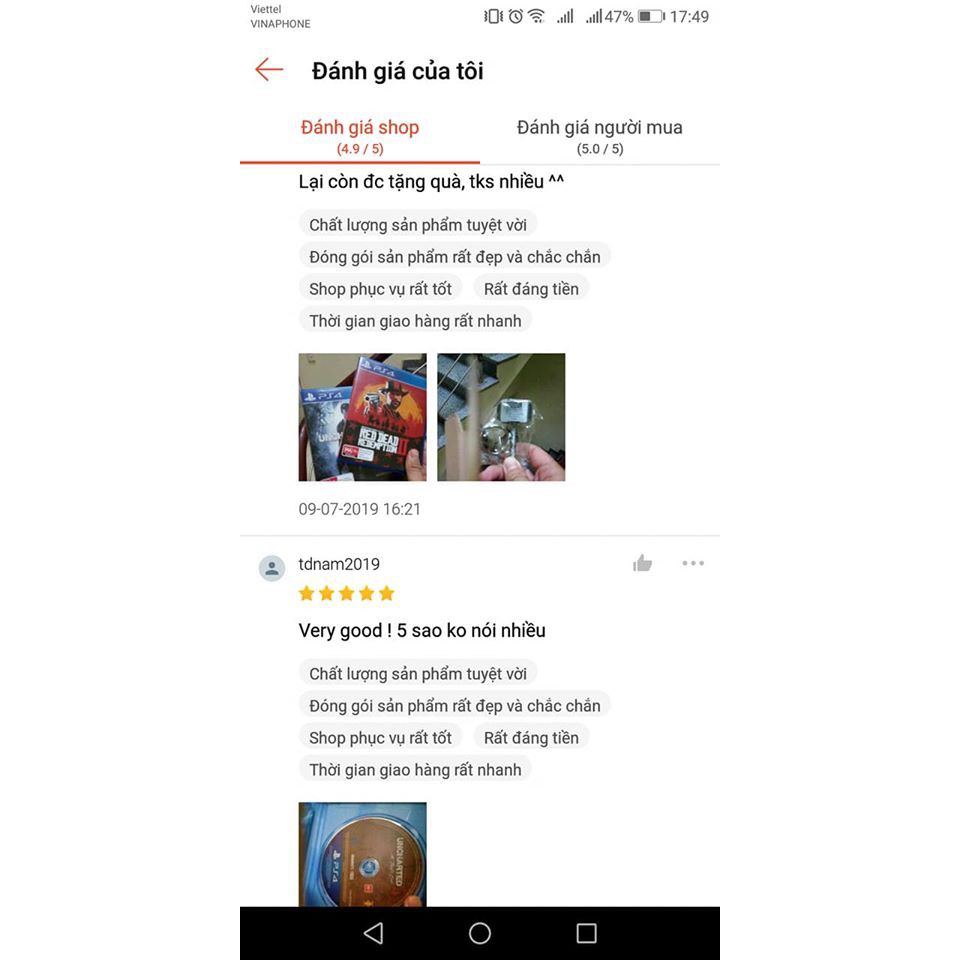Open the recent apps square button

point(586,933)
